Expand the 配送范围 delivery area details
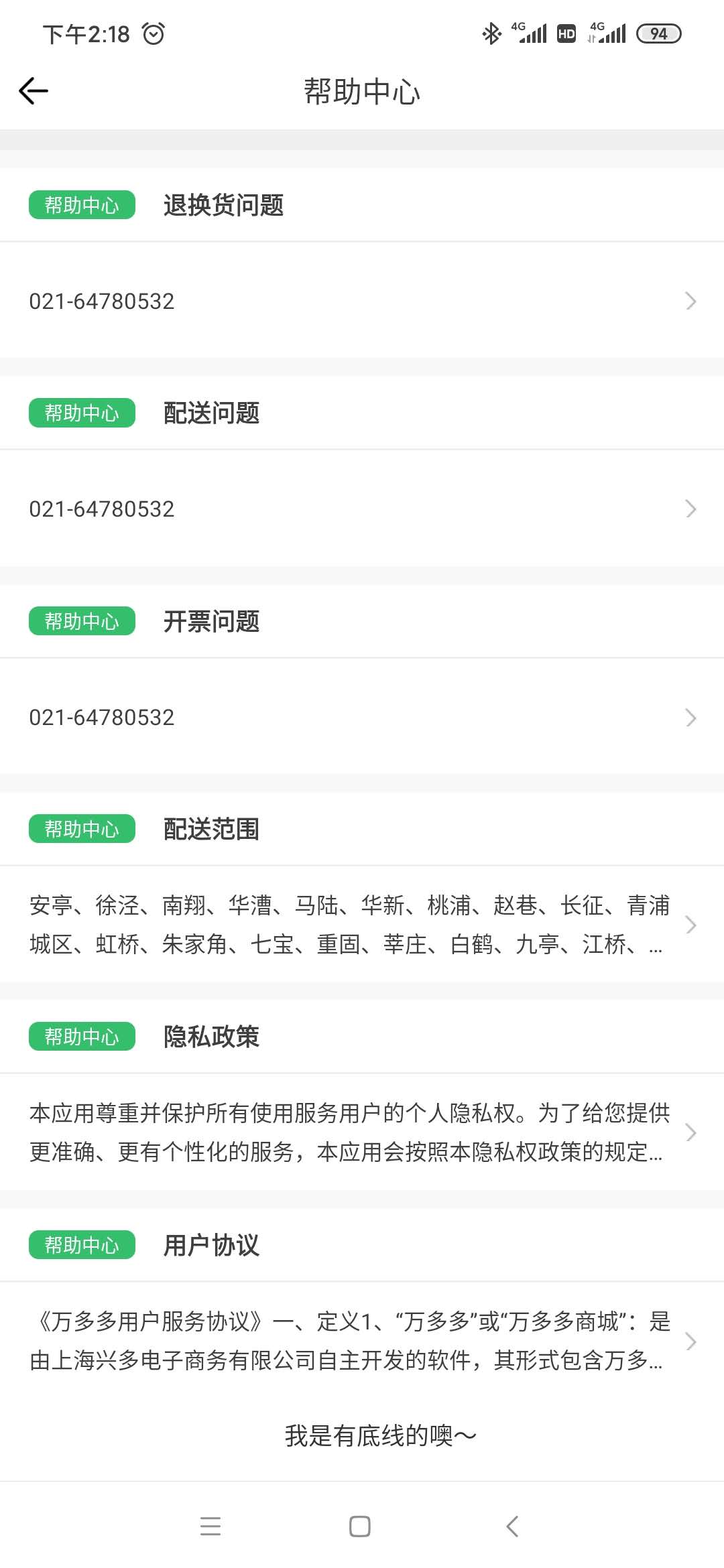The width and height of the screenshot is (724, 1568). click(690, 925)
